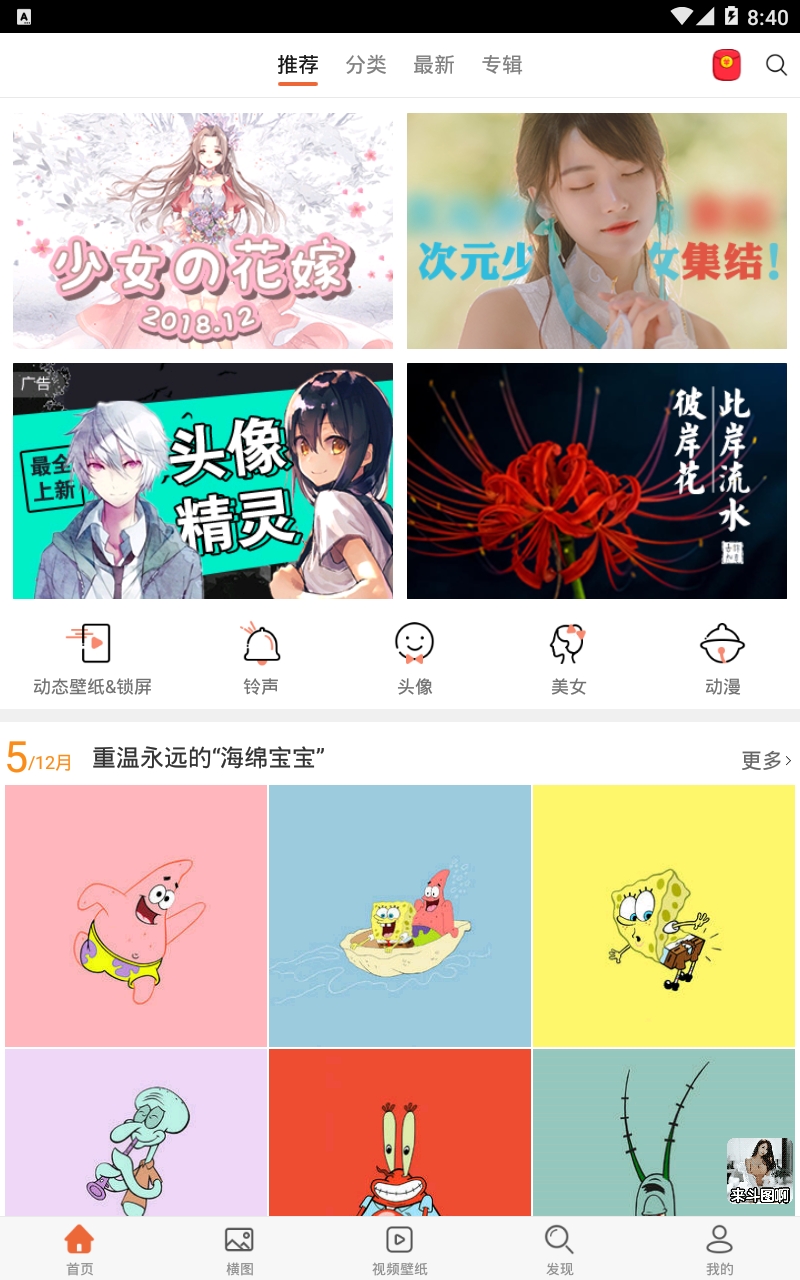The height and width of the screenshot is (1280, 800).
Task: Go to the 我的 tab
Action: point(720,1250)
